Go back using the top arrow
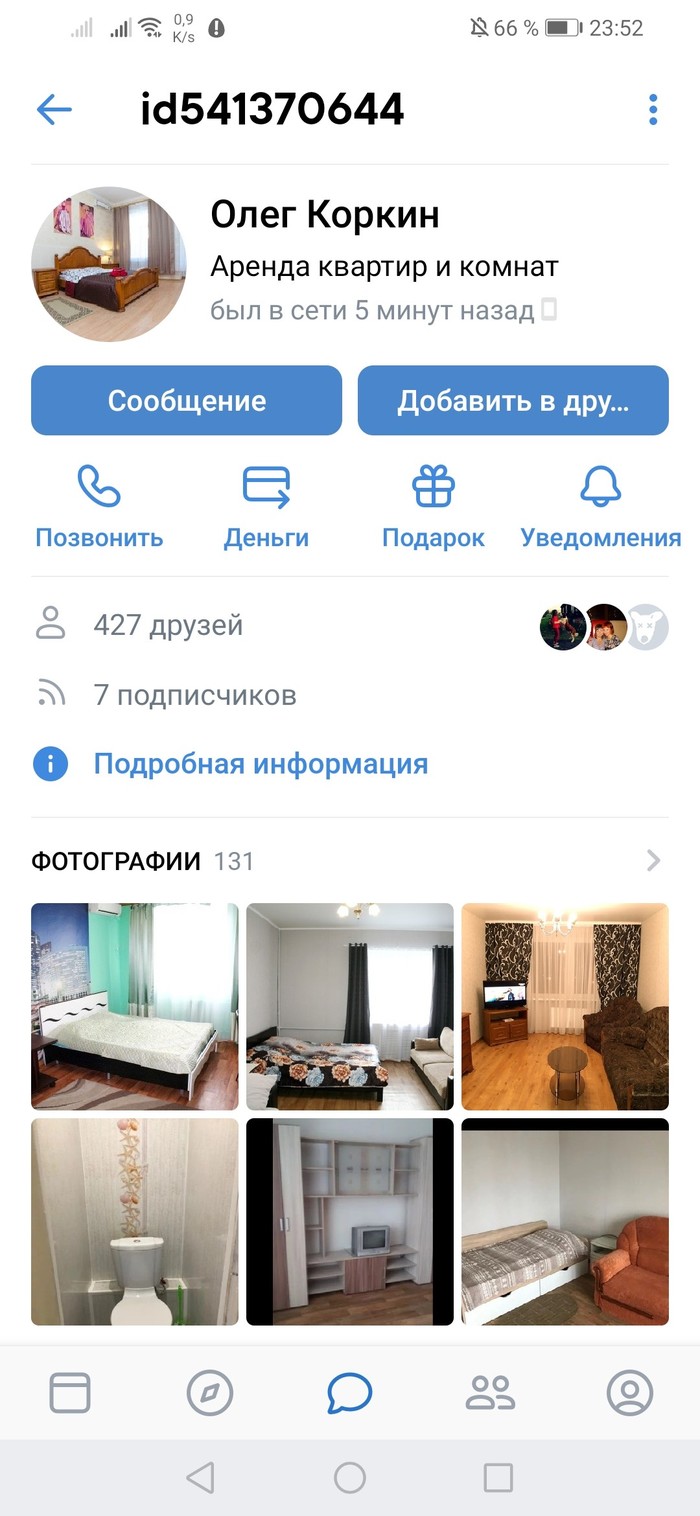 54,109
